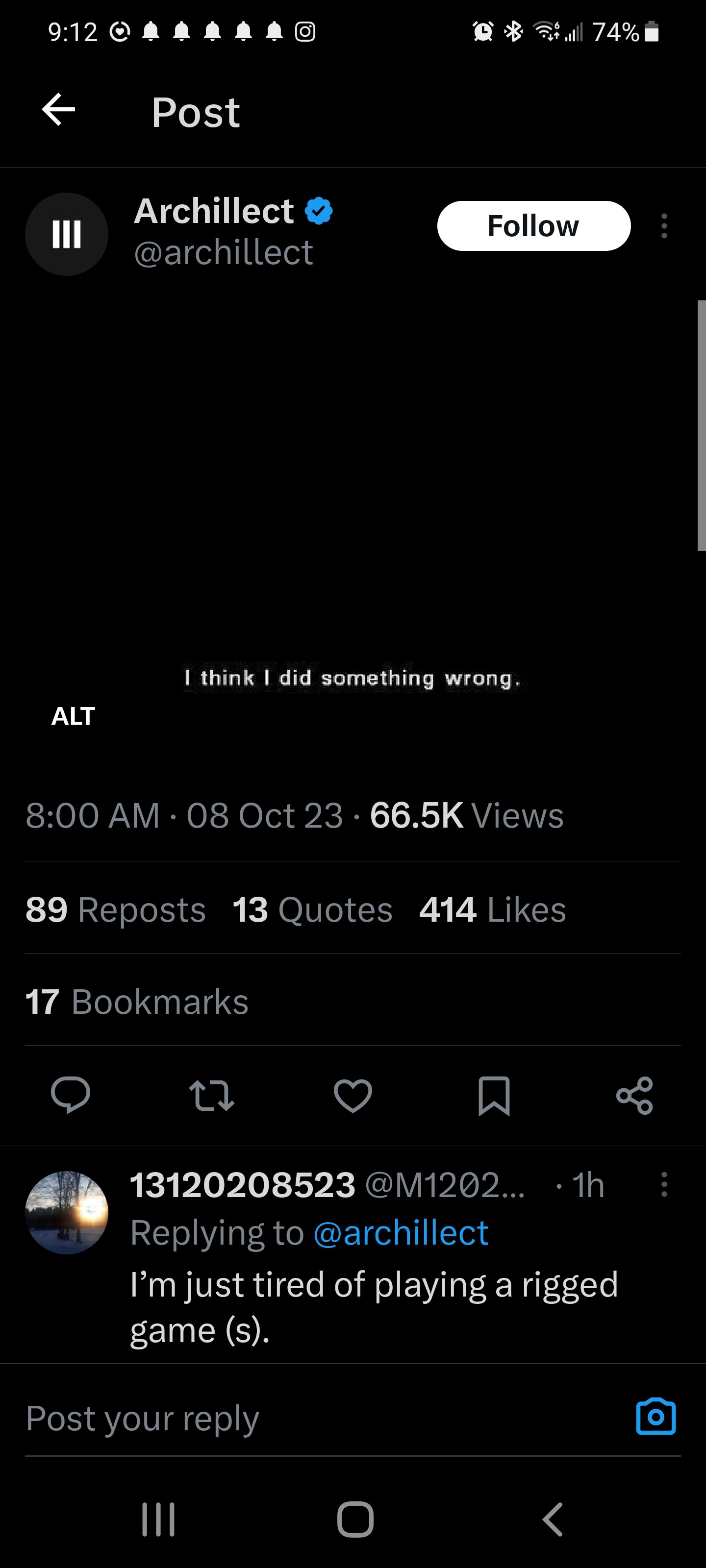706x1568 pixels.
Task: View the 13 Quotes list
Action: (312, 909)
